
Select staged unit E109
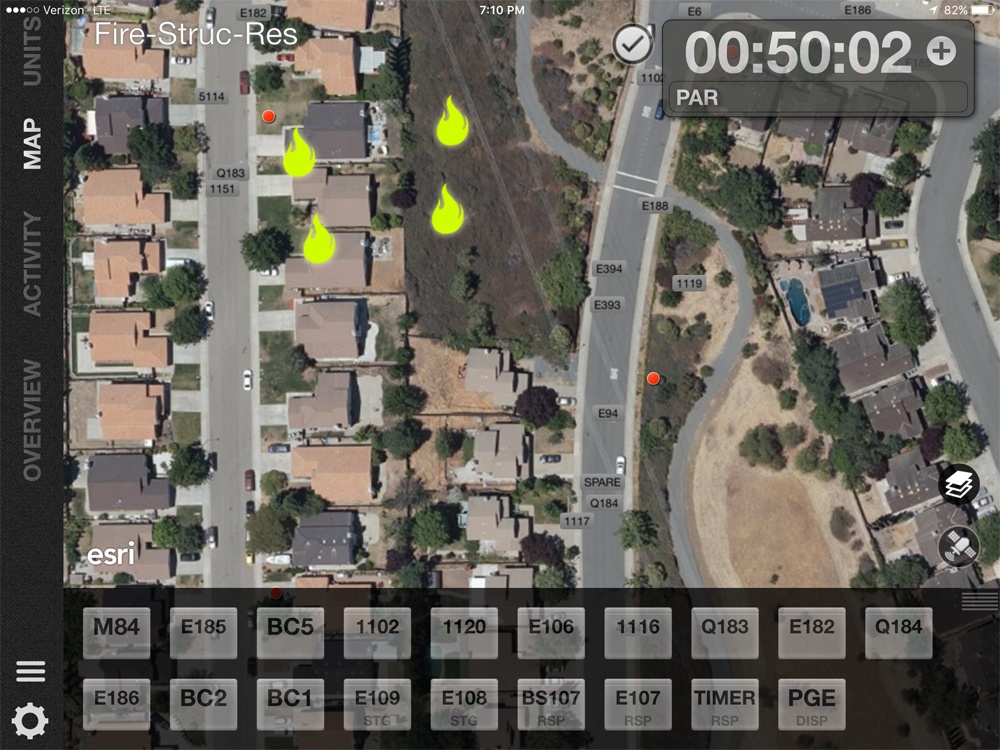point(377,704)
